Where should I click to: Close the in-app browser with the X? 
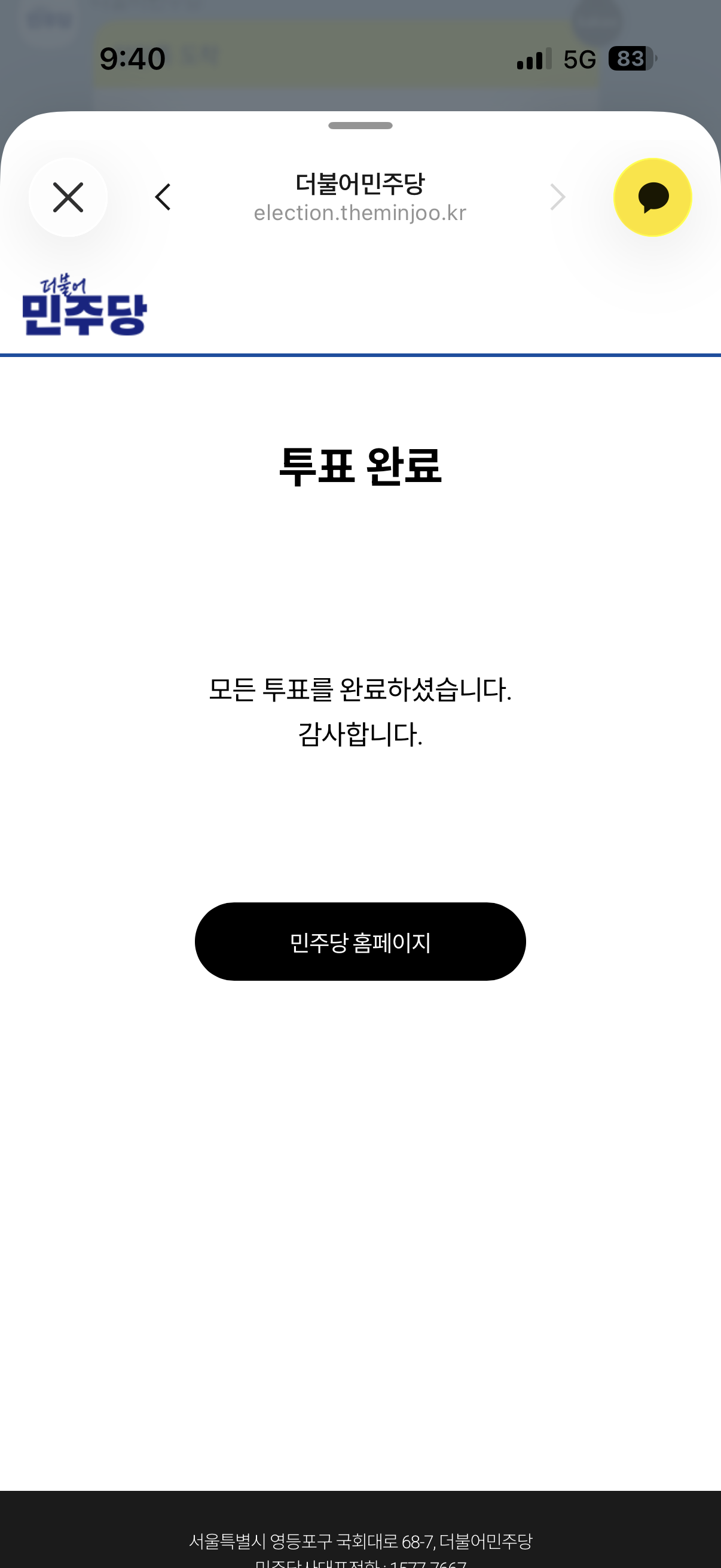68,197
